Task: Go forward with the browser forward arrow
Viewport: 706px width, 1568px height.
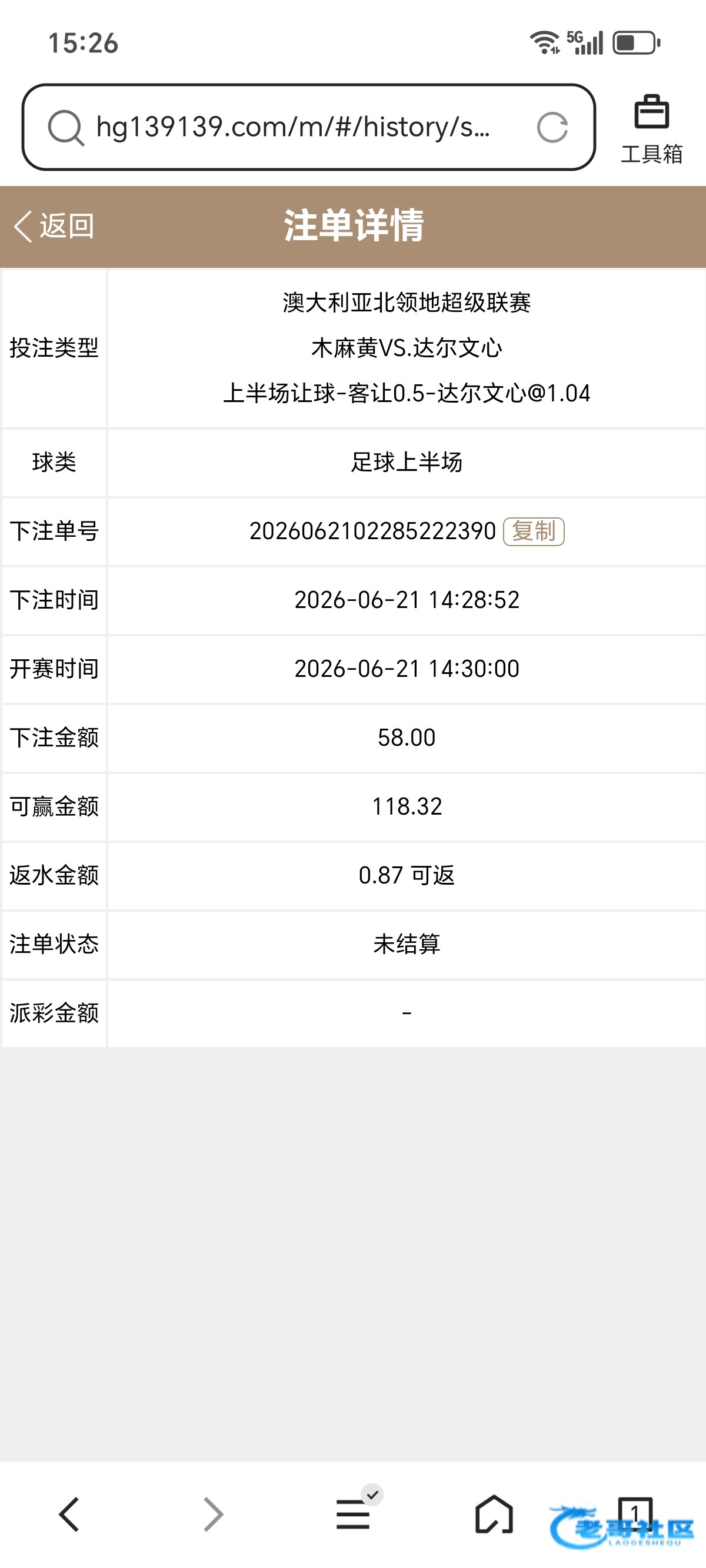Action: click(212, 1514)
